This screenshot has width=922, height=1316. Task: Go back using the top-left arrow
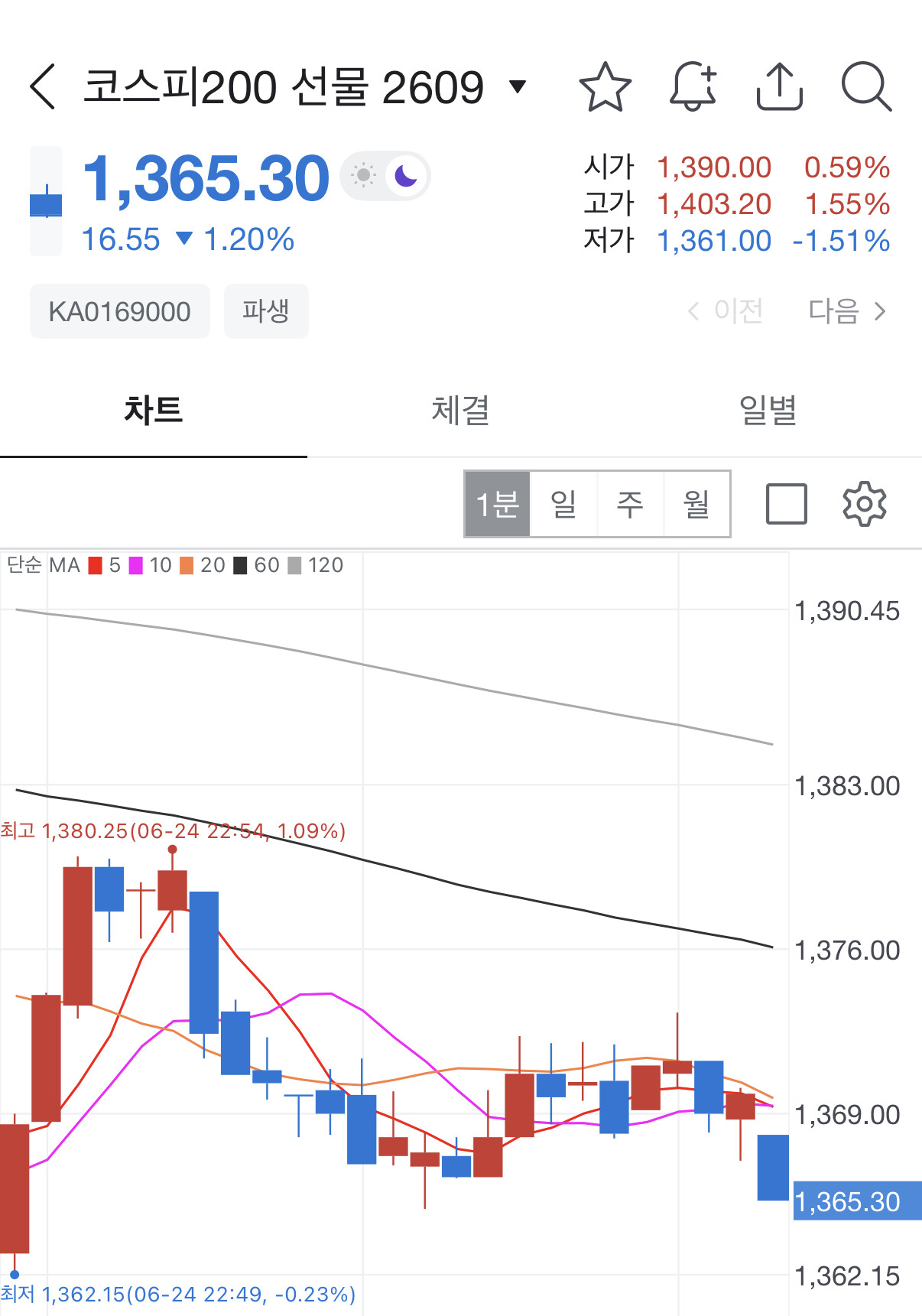(x=43, y=86)
